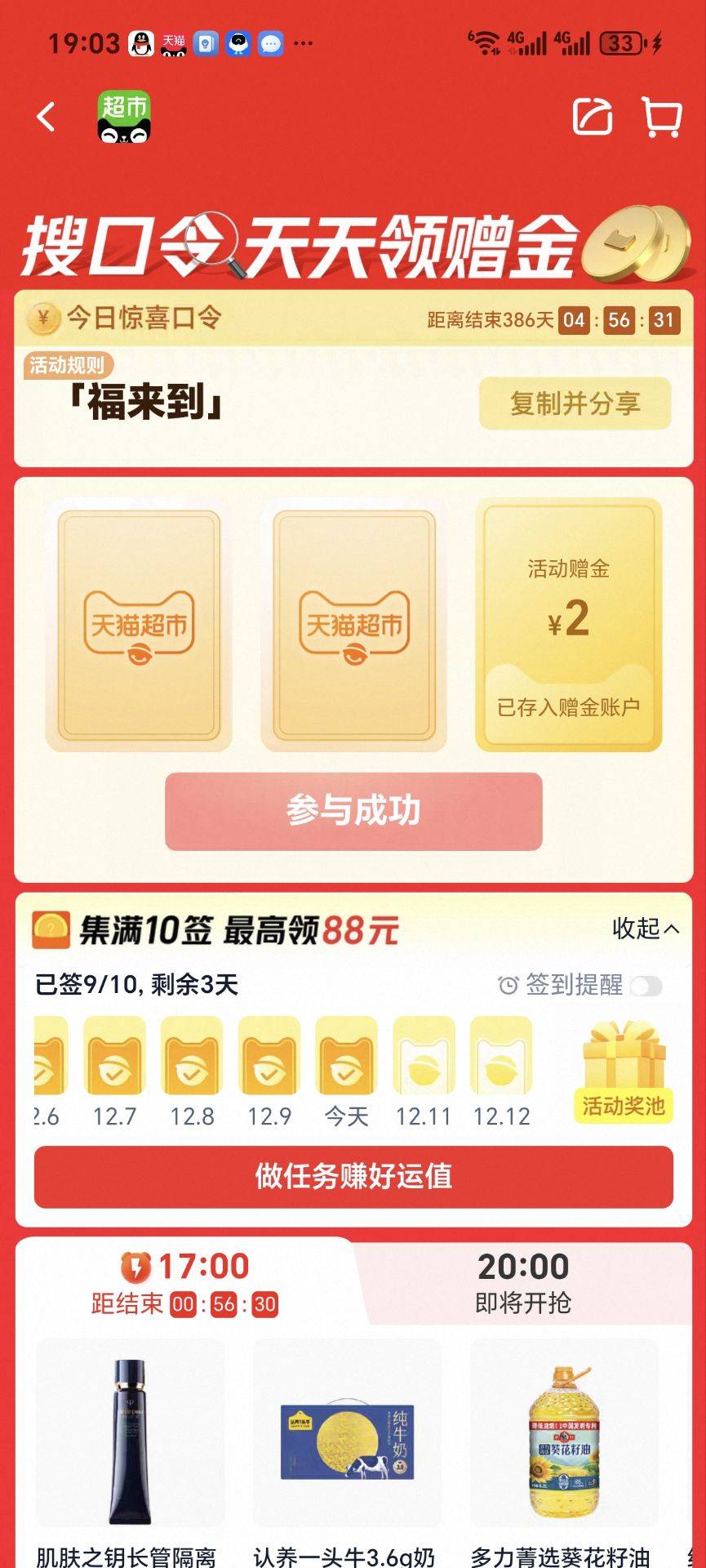
Task: Tap the 参与成功 button
Action: (x=353, y=811)
